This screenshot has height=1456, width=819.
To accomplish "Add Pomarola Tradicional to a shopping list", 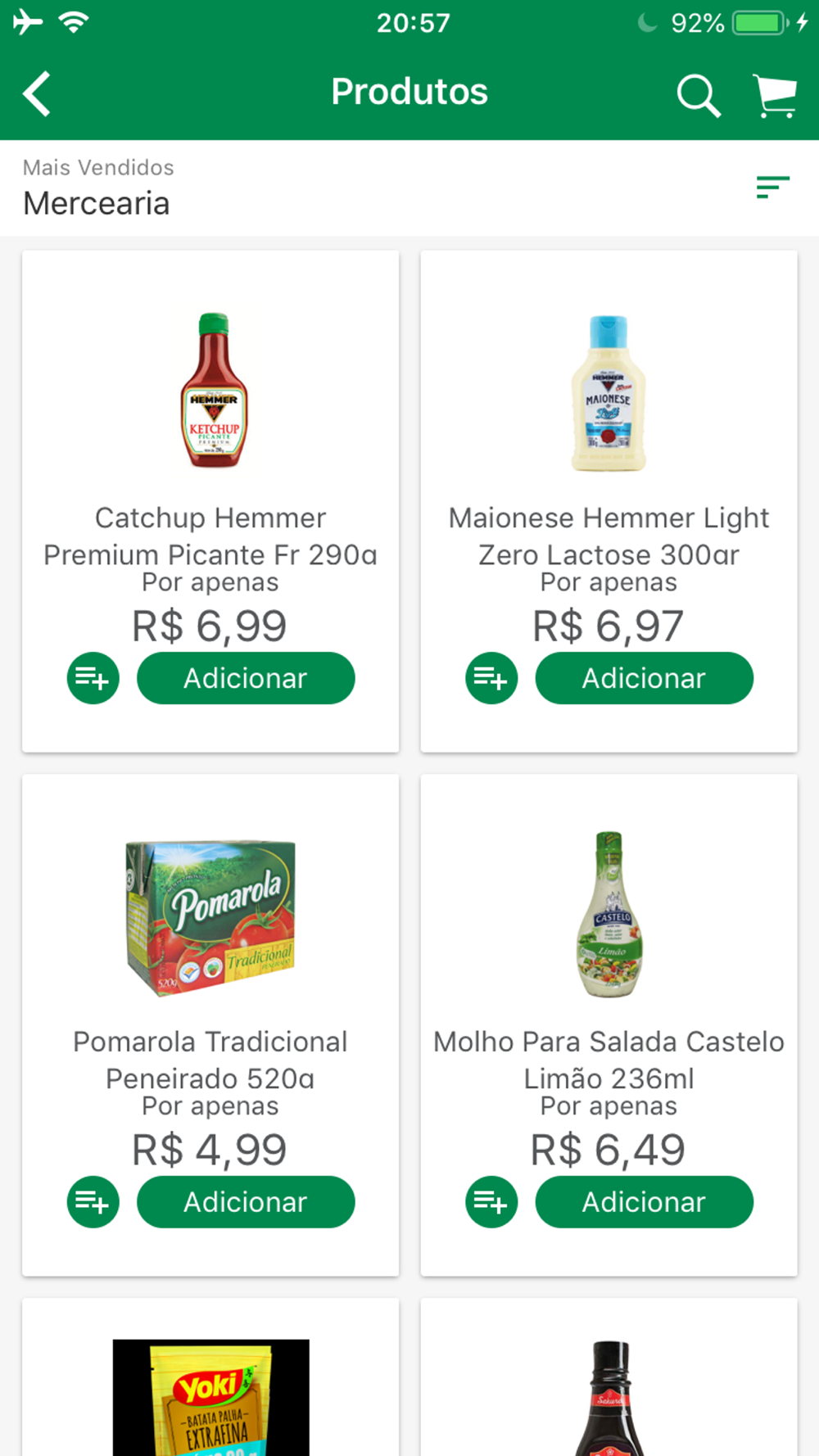I will coord(93,1202).
